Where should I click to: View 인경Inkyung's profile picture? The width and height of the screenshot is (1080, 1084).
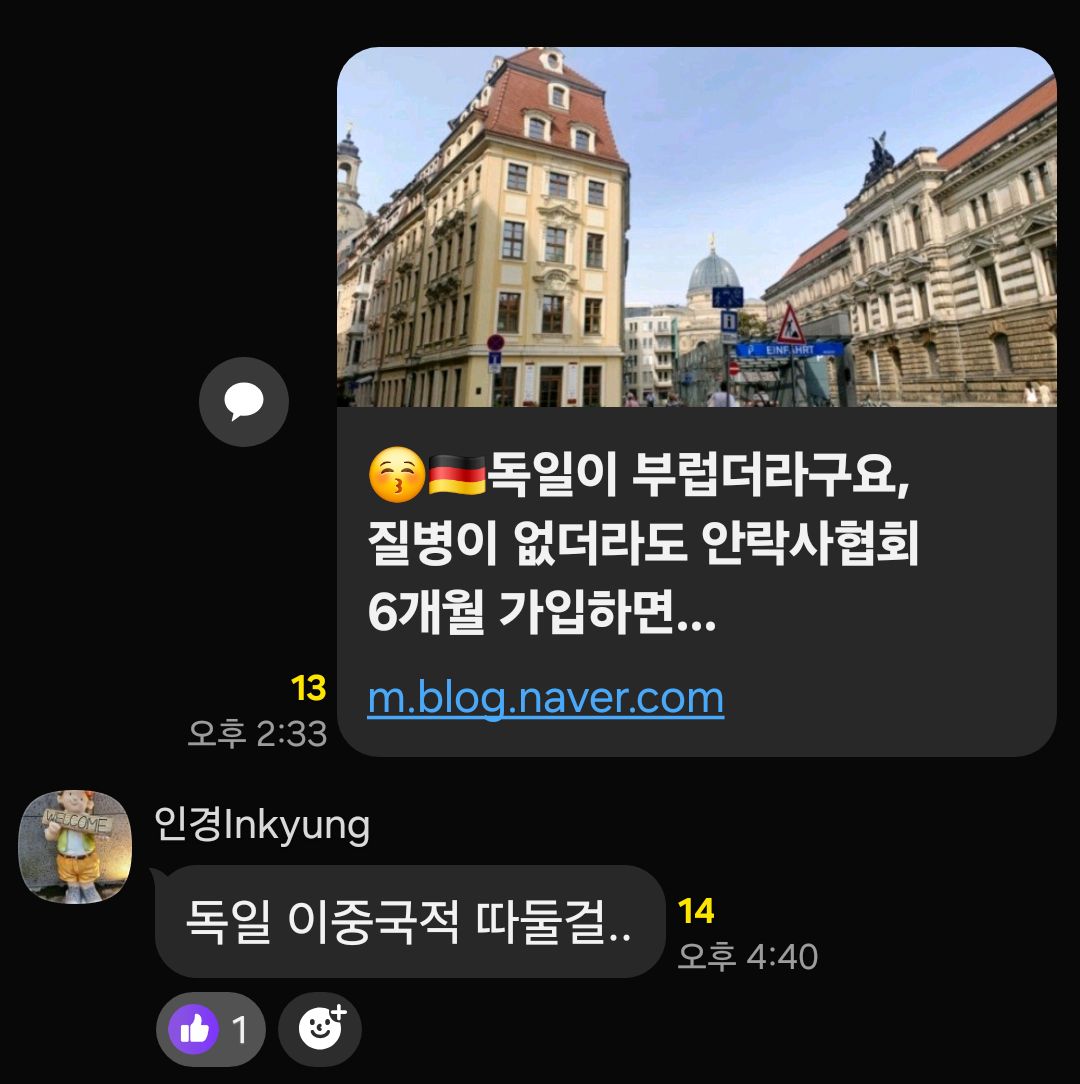click(x=76, y=847)
